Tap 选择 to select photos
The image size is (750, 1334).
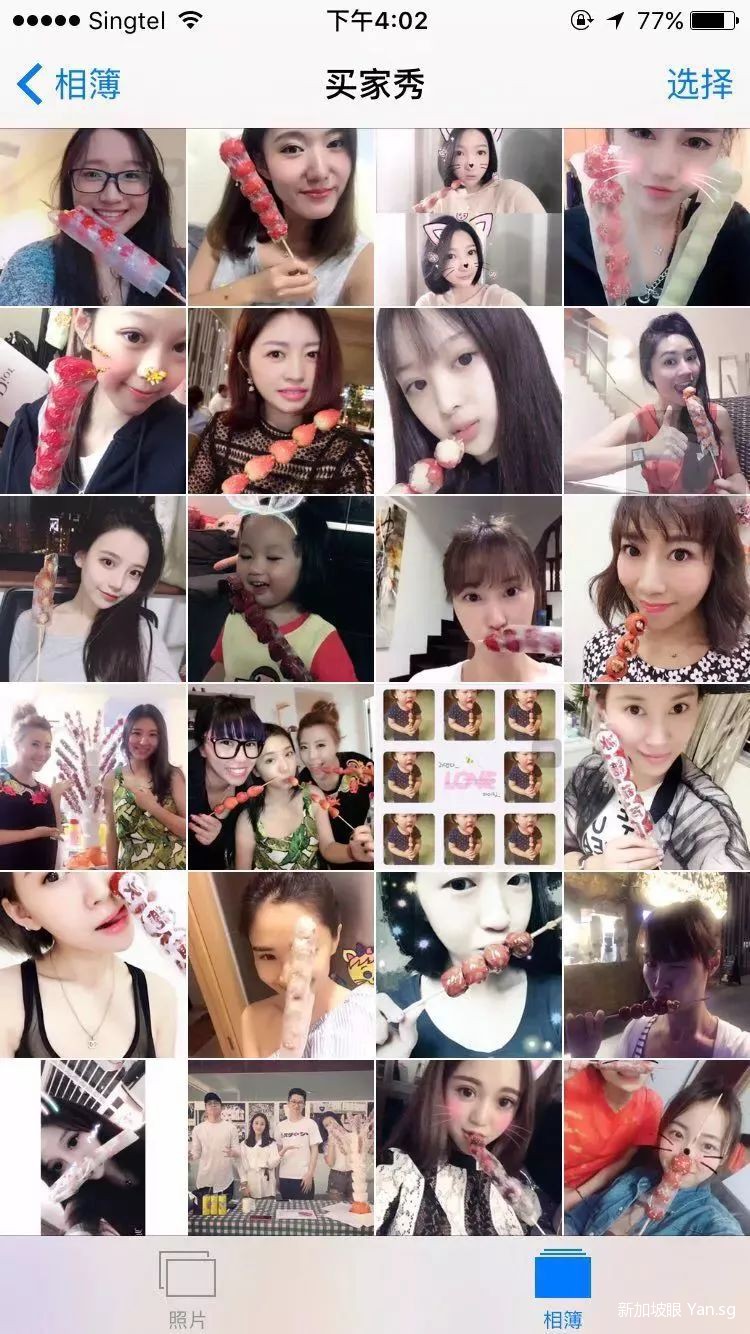click(699, 84)
